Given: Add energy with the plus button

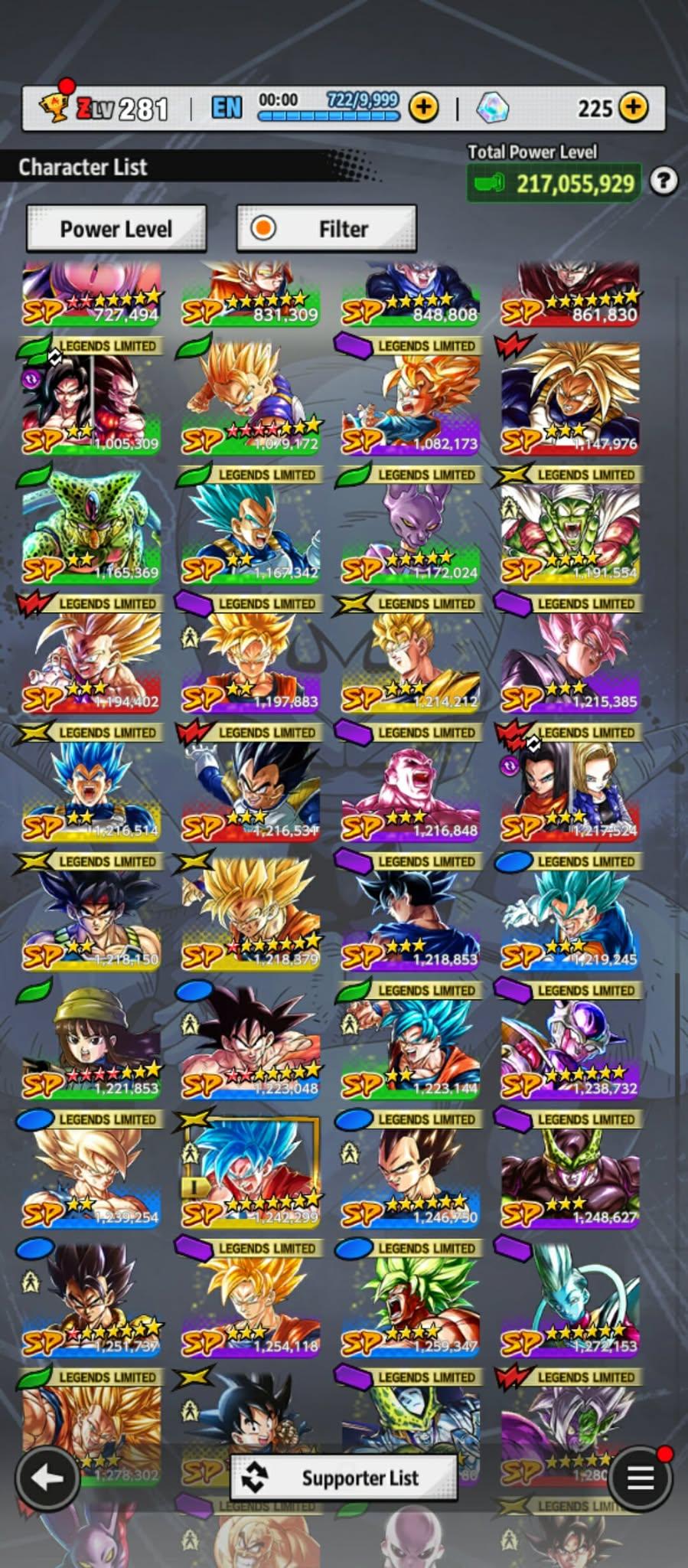Looking at the screenshot, I should [423, 108].
